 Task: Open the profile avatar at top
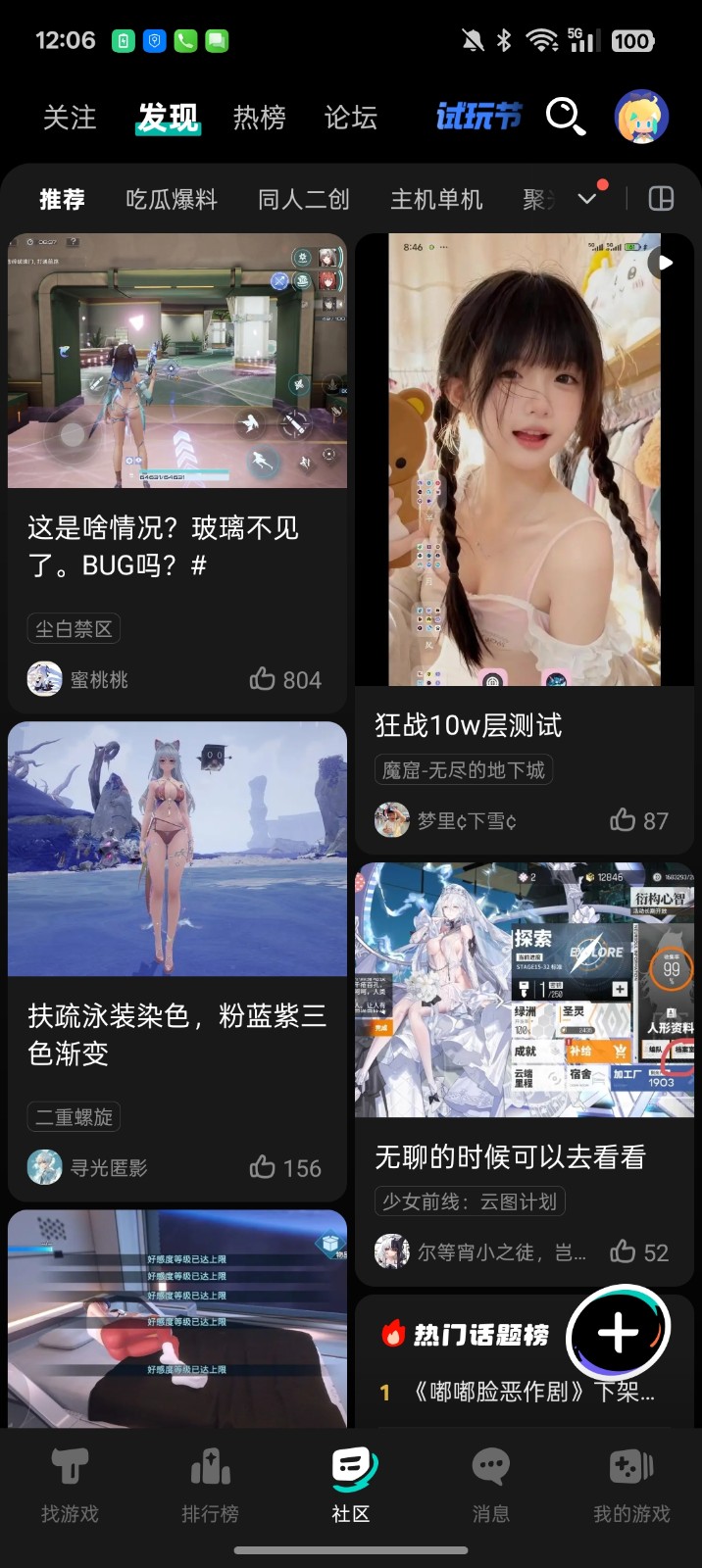point(641,117)
